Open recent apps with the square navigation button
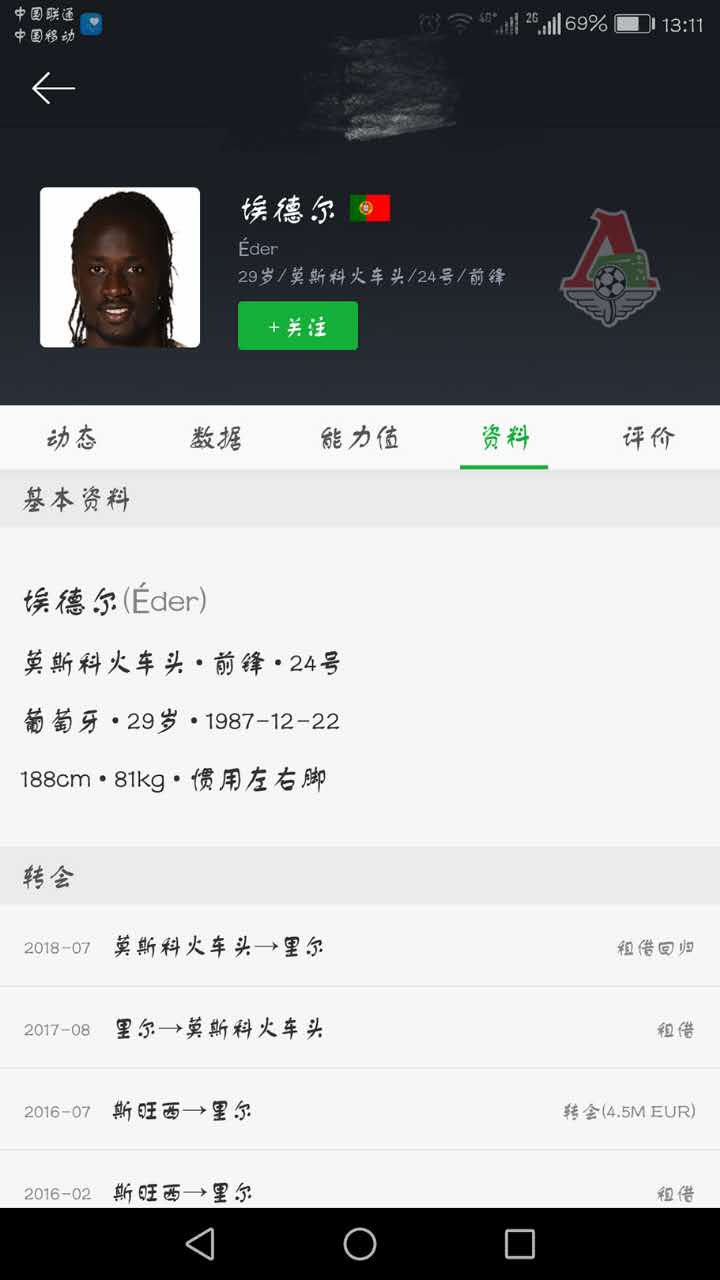 [x=520, y=1243]
